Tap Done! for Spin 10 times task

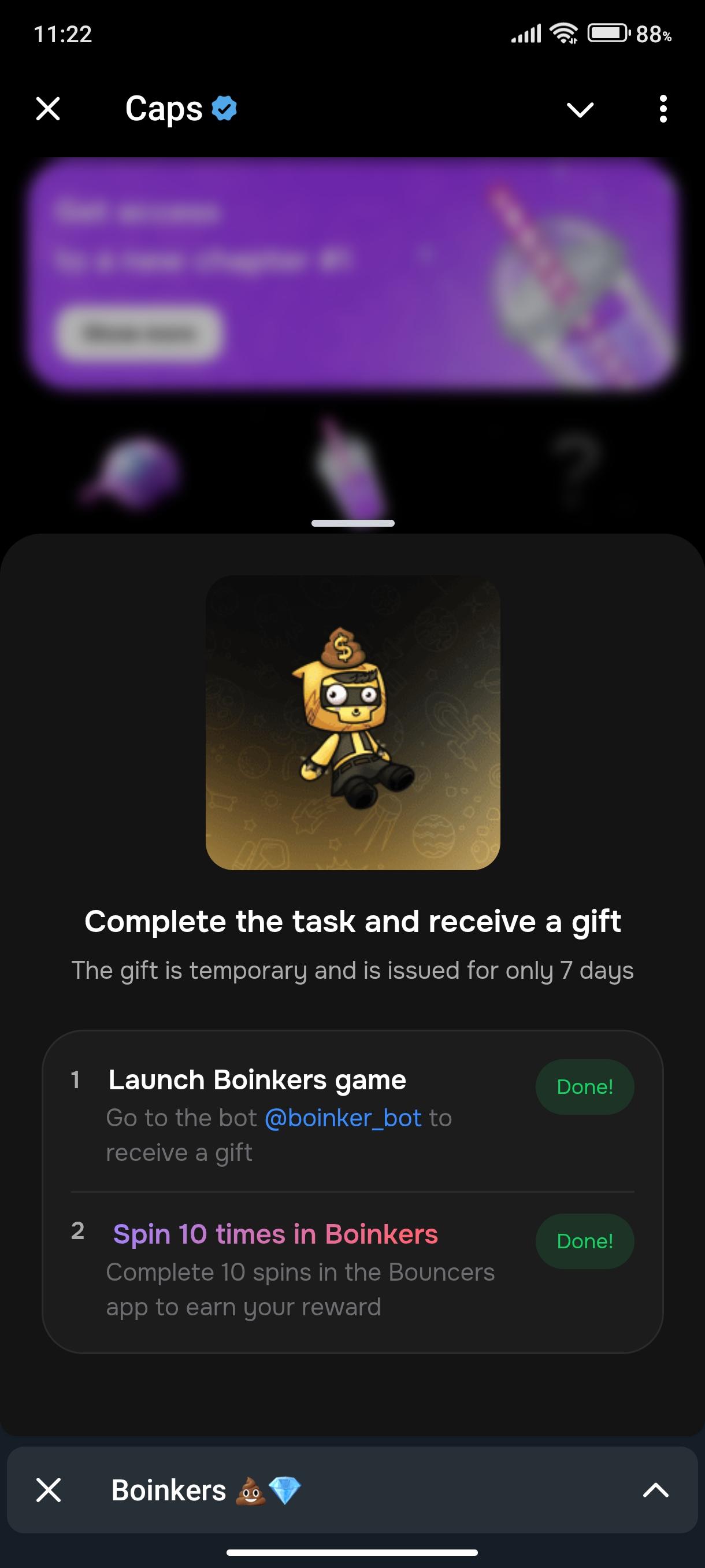[585, 1241]
